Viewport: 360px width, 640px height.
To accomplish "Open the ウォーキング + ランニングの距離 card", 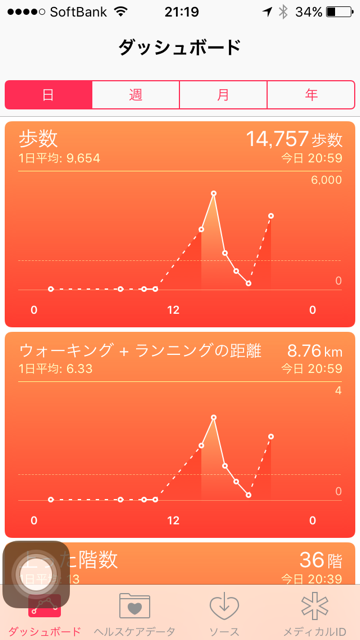I will [180, 435].
